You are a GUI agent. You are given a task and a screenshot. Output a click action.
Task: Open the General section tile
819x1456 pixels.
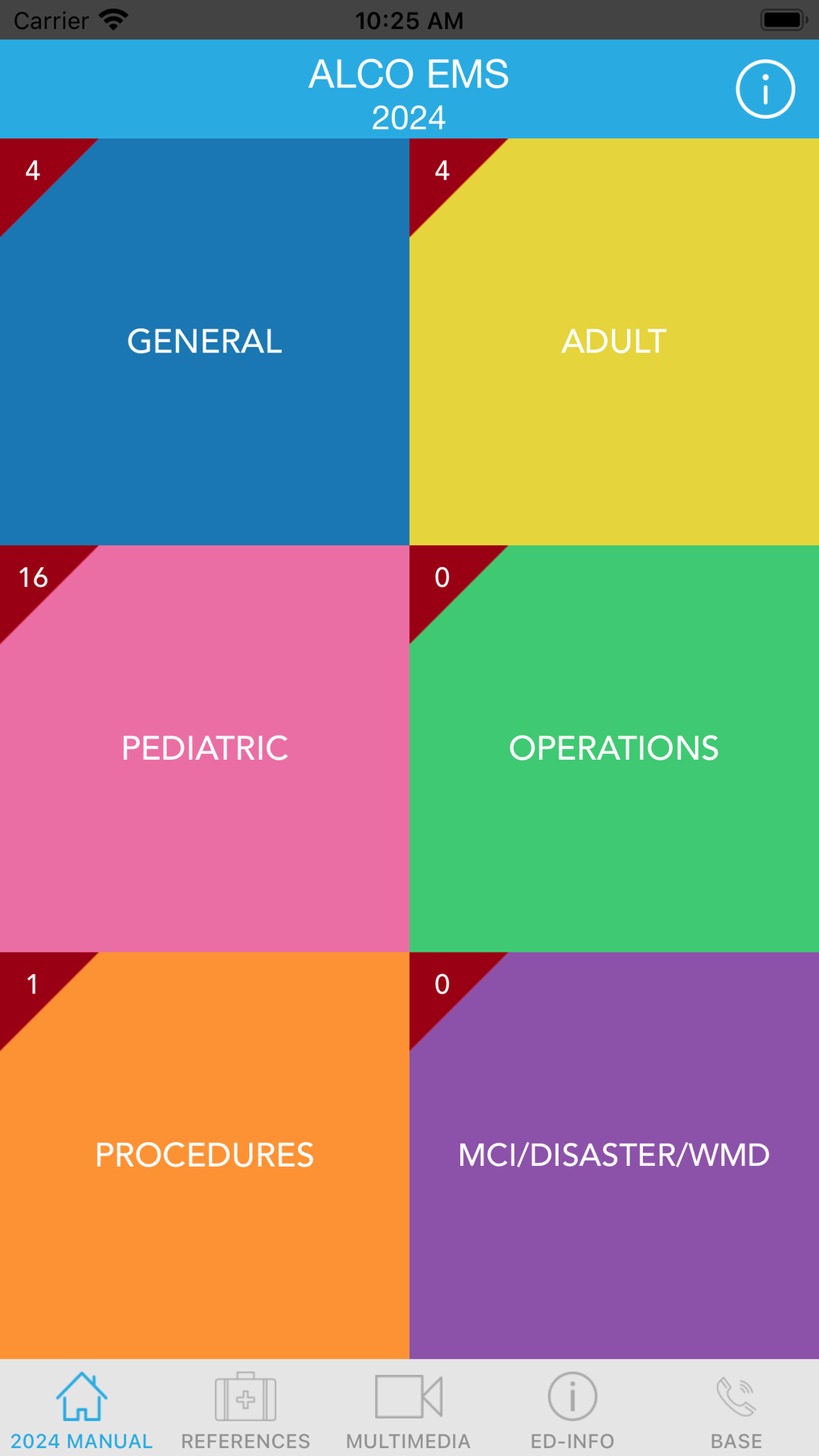pos(205,341)
